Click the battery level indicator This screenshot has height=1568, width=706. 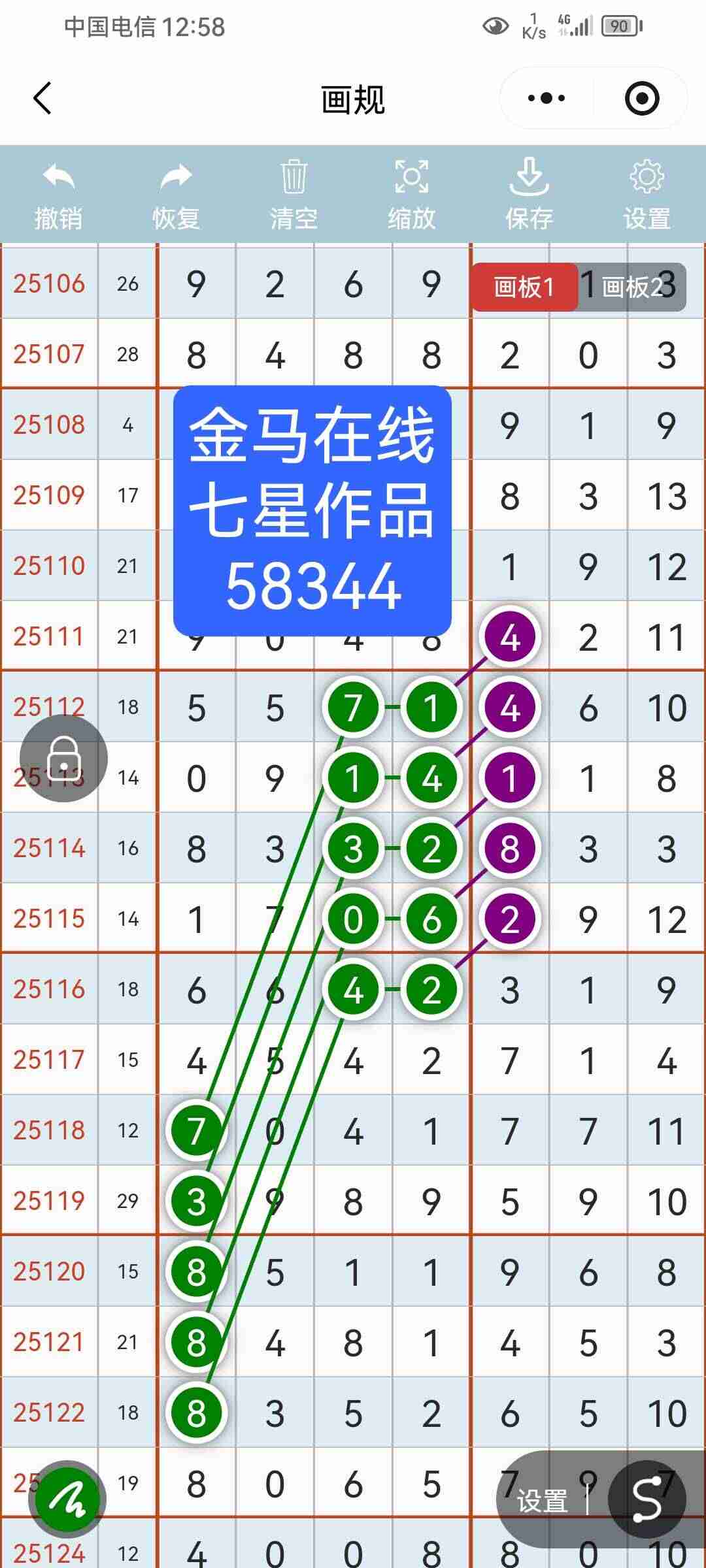[620, 26]
